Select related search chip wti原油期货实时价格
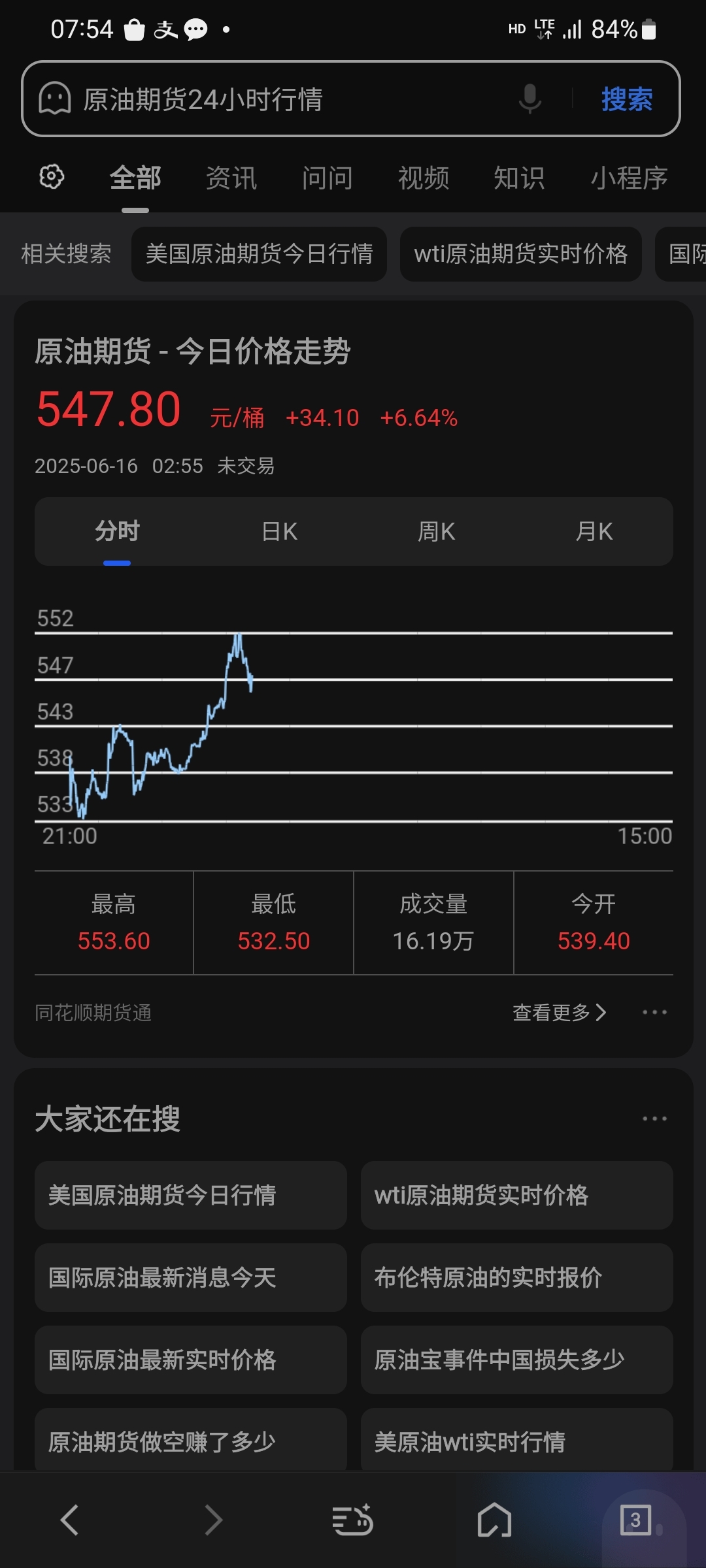The width and height of the screenshot is (706, 1568). pyautogui.click(x=520, y=254)
